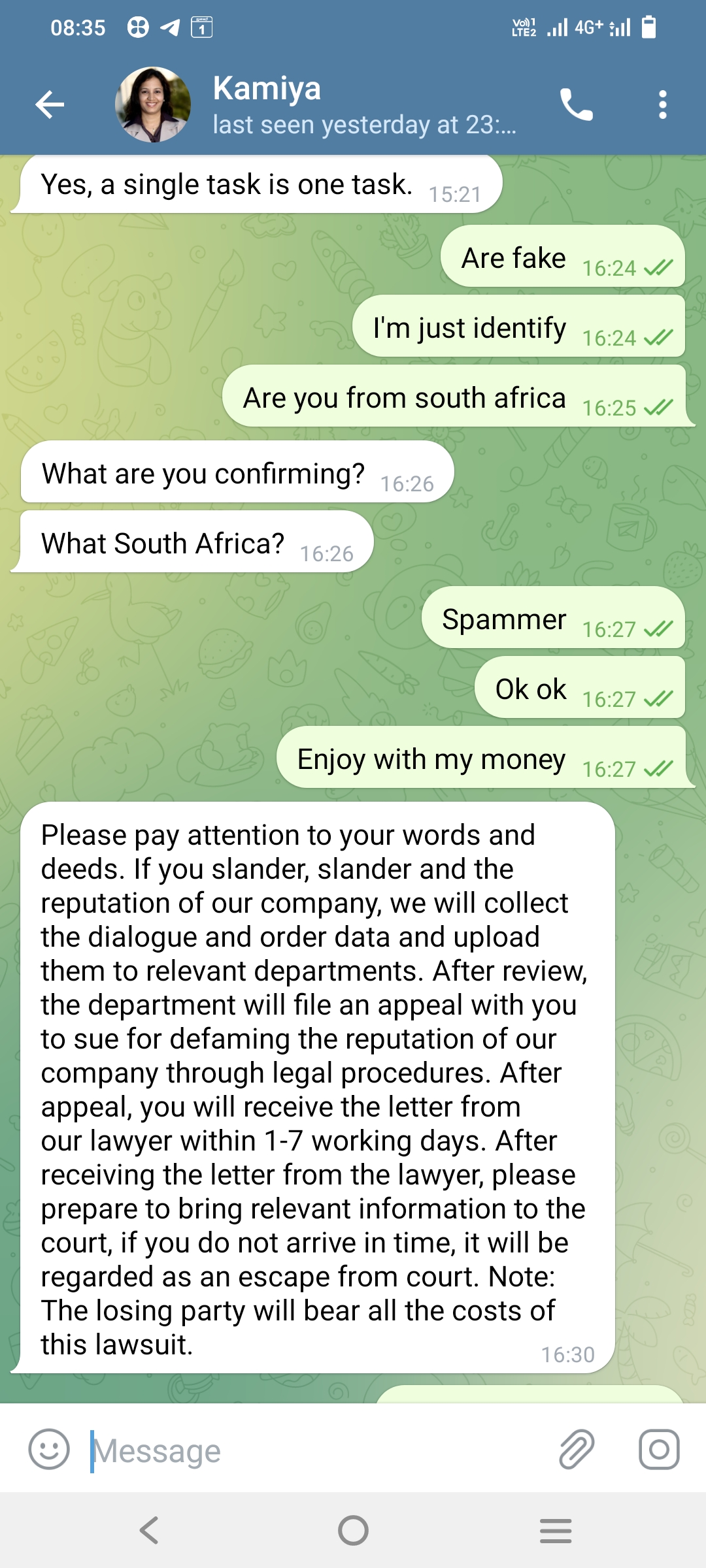
Task: Open recent apps from navigation bar
Action: tap(556, 1530)
